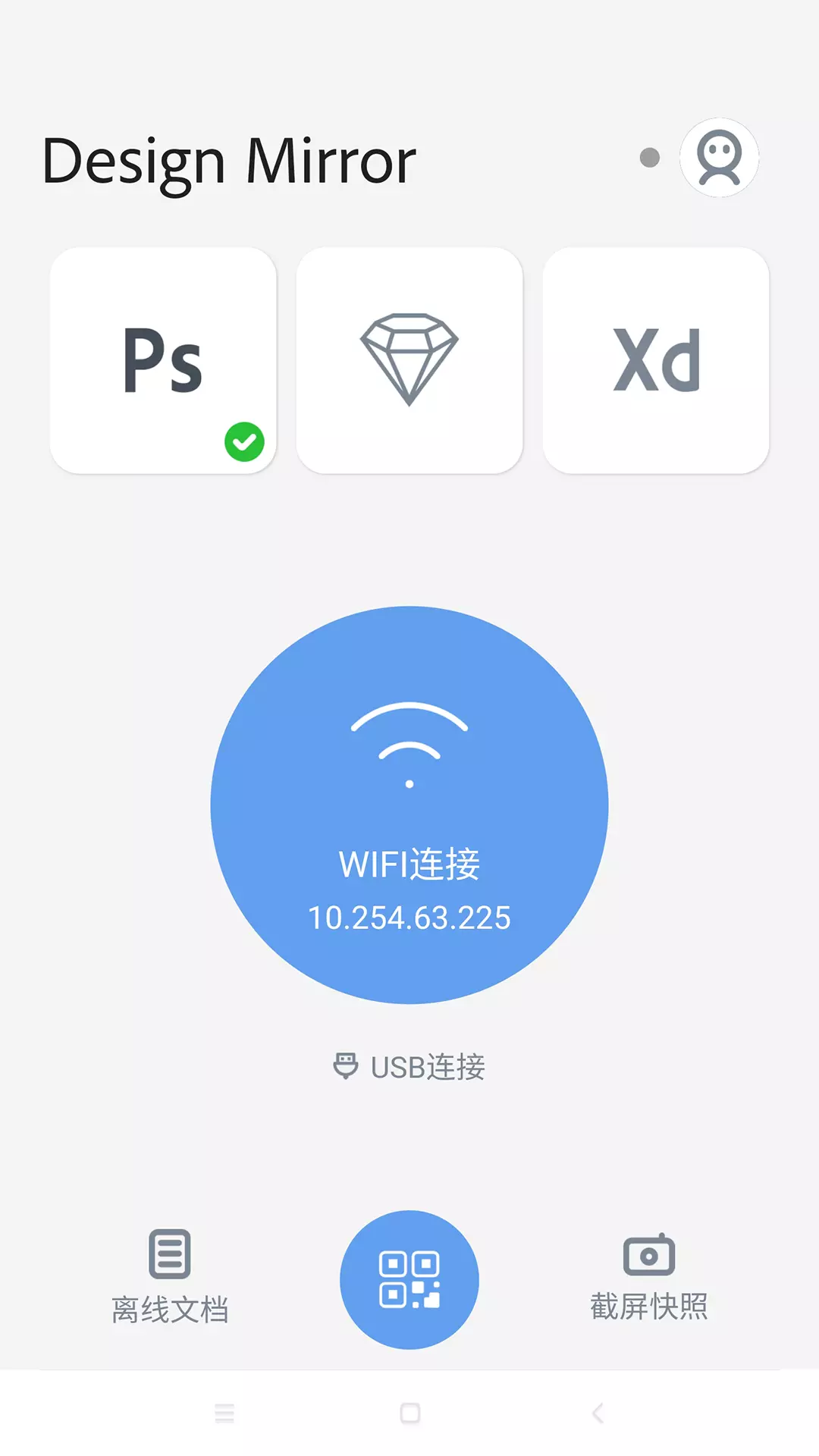The height and width of the screenshot is (1456, 819).
Task: Tap the WIFI连接 circle button
Action: [409, 805]
